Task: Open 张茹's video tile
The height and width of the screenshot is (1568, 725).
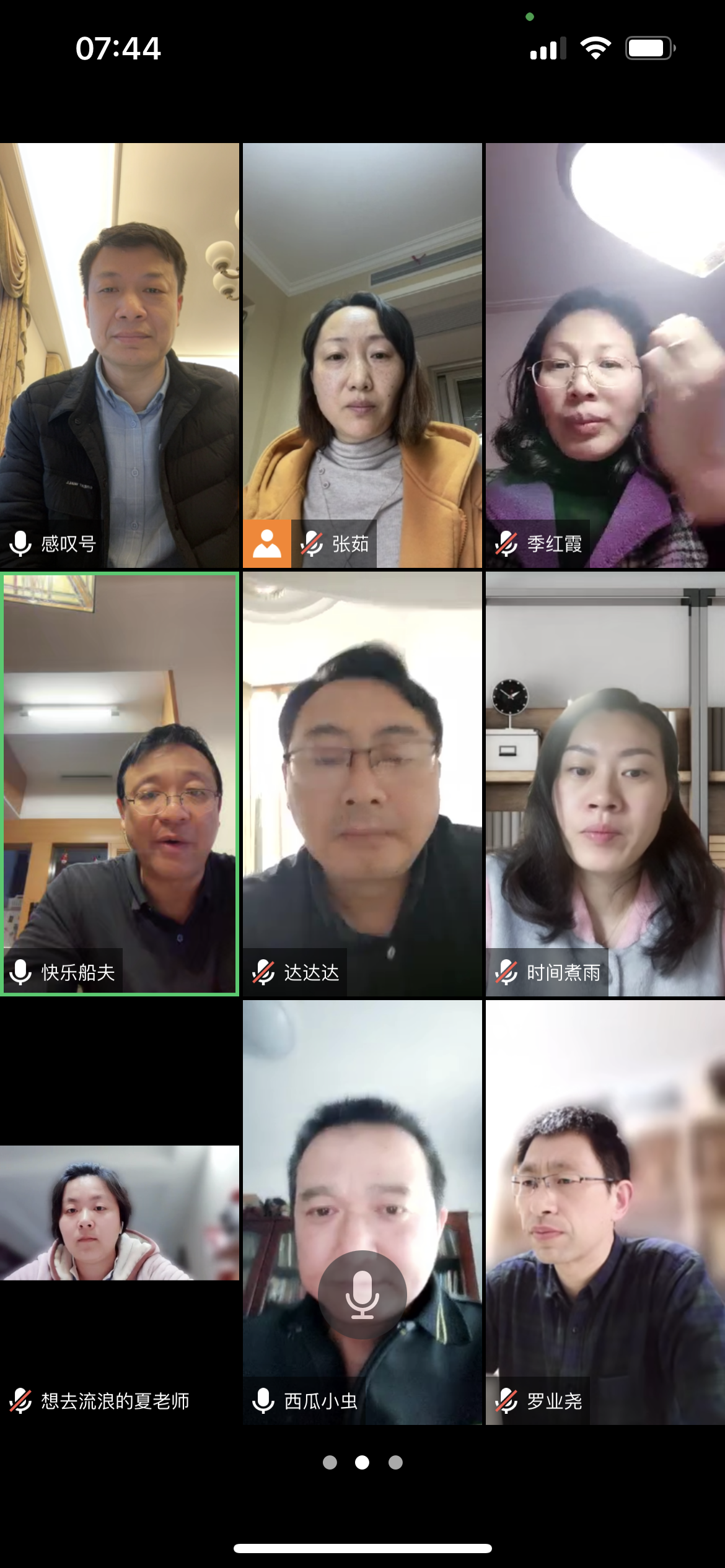Action: point(362,355)
